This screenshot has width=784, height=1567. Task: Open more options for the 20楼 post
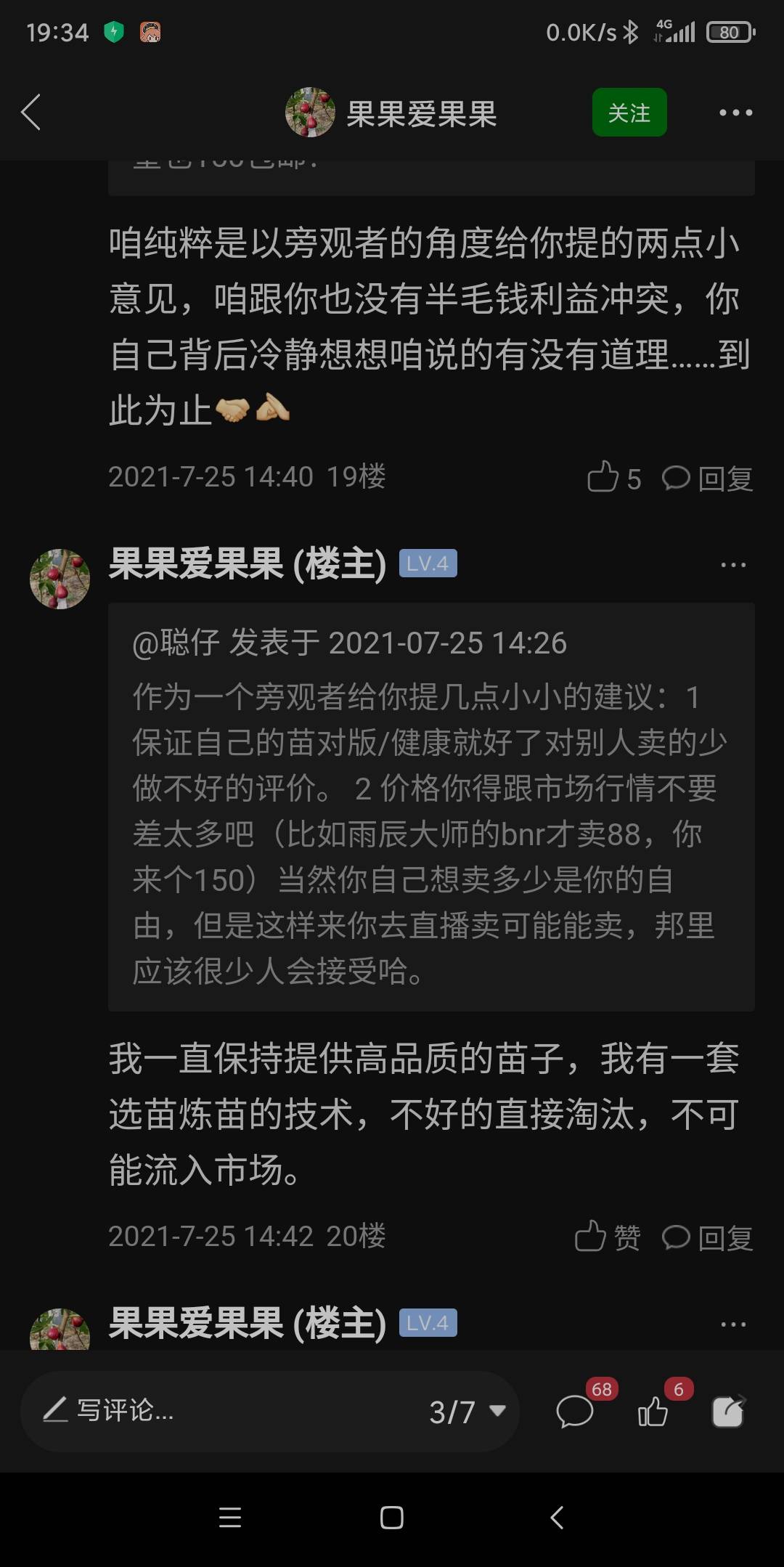coord(733,565)
